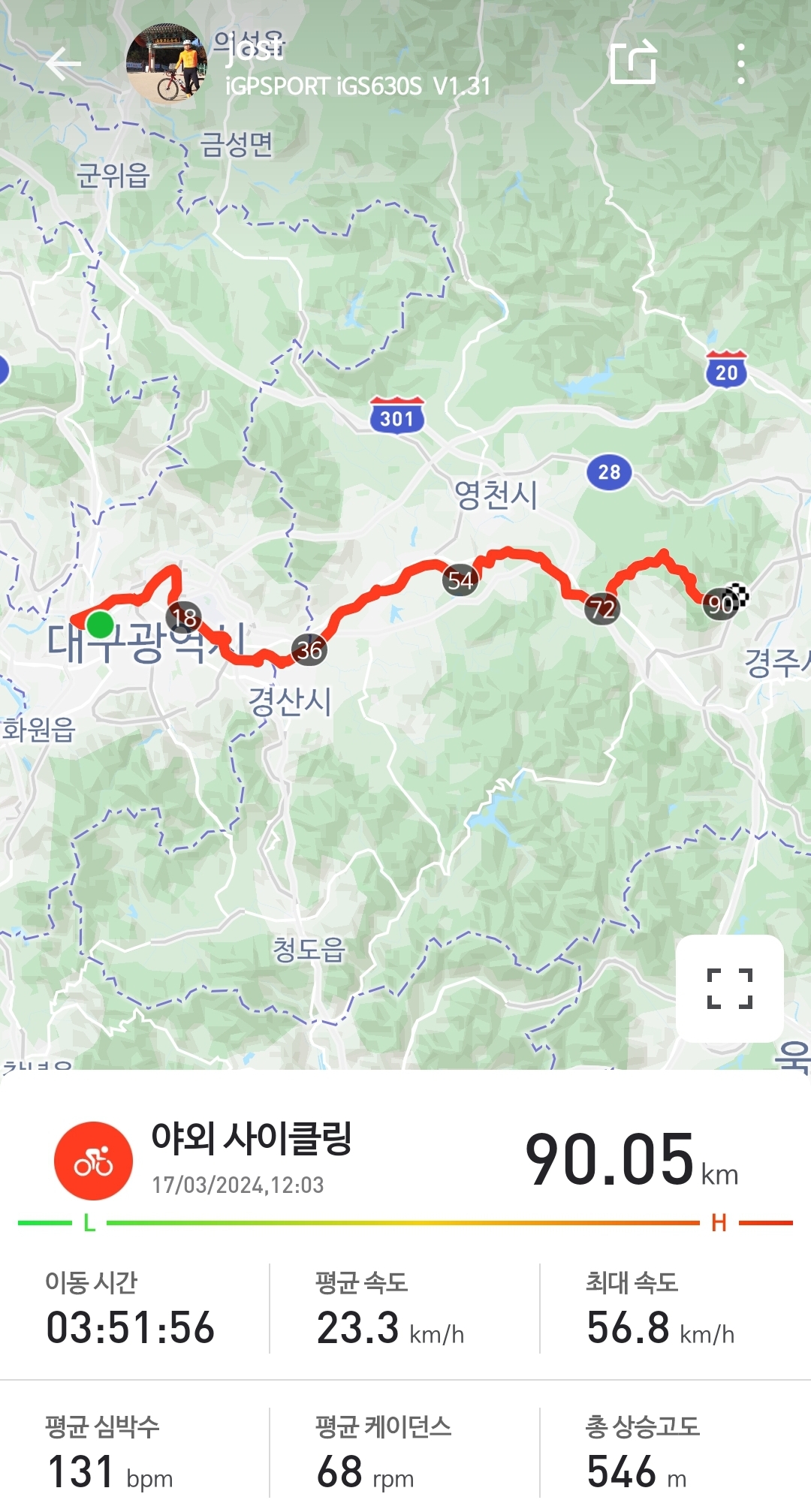811x1512 pixels.
Task: Share this cycling activity
Action: pyautogui.click(x=633, y=63)
